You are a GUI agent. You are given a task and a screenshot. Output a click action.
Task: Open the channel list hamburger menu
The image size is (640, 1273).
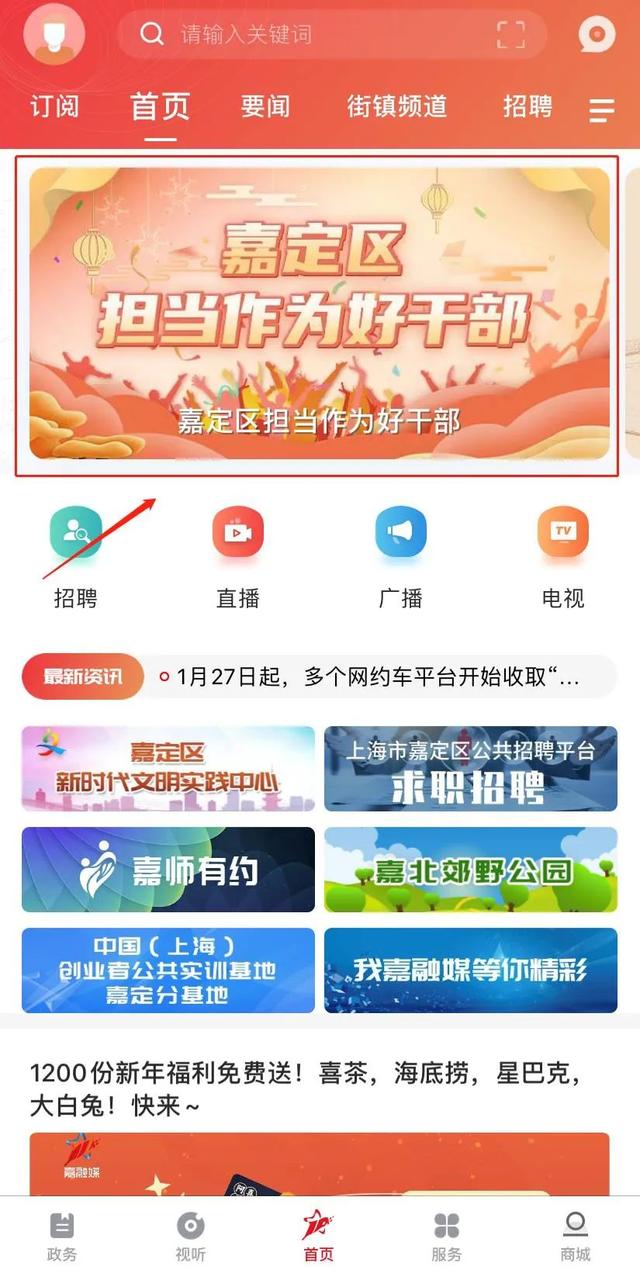pos(601,110)
